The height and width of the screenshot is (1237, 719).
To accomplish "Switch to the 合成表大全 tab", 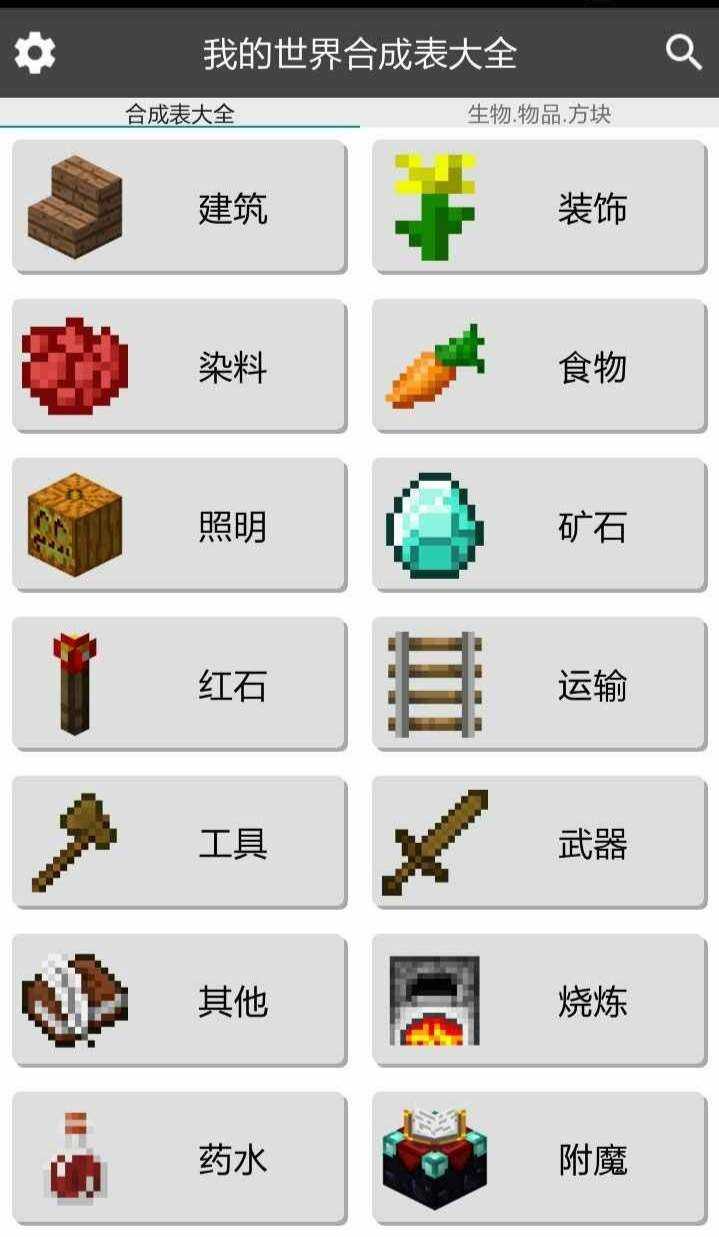I will [x=180, y=114].
